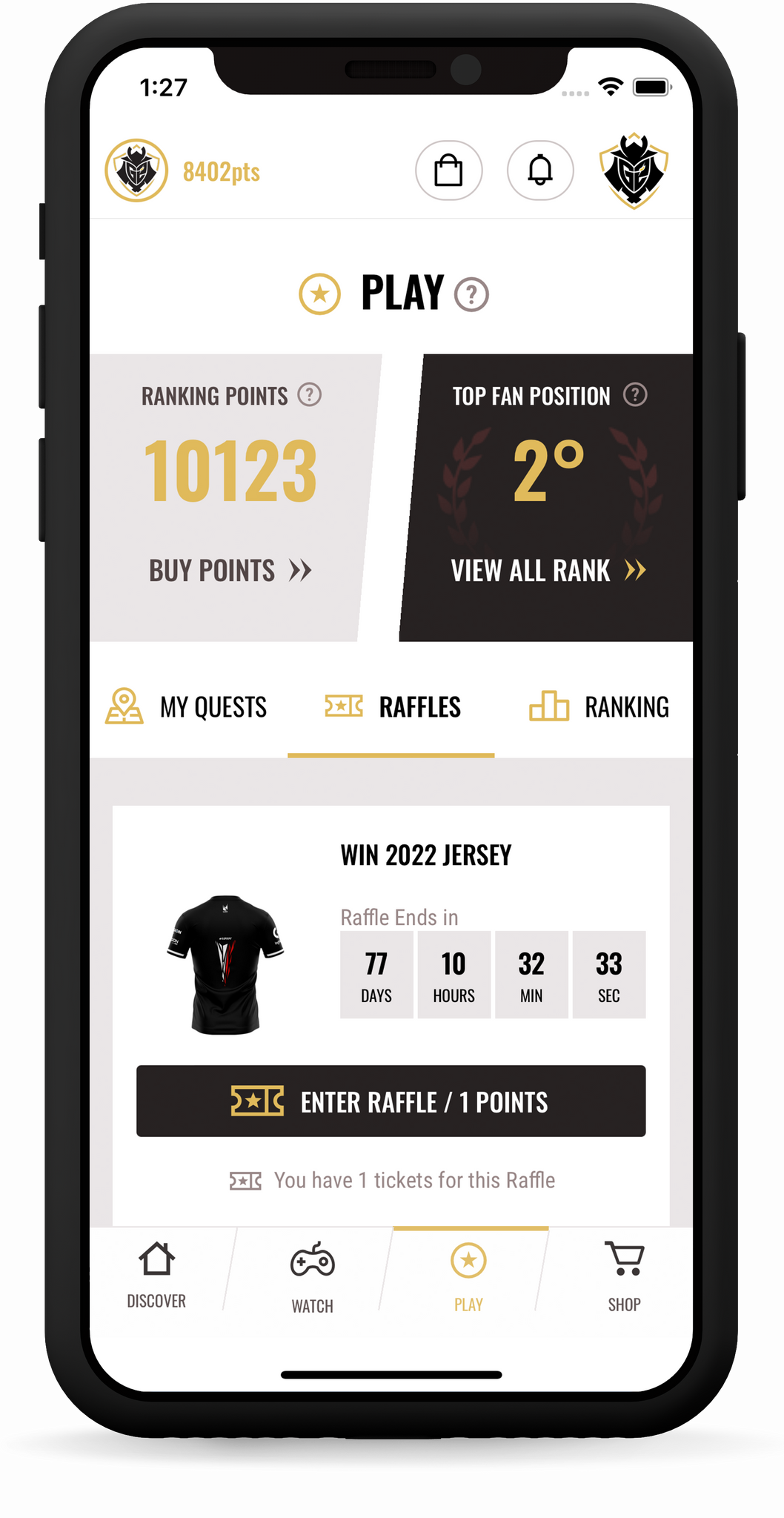Screen dimensions: 784x1518
Task: Show help for Top Fan Position
Action: click(635, 395)
